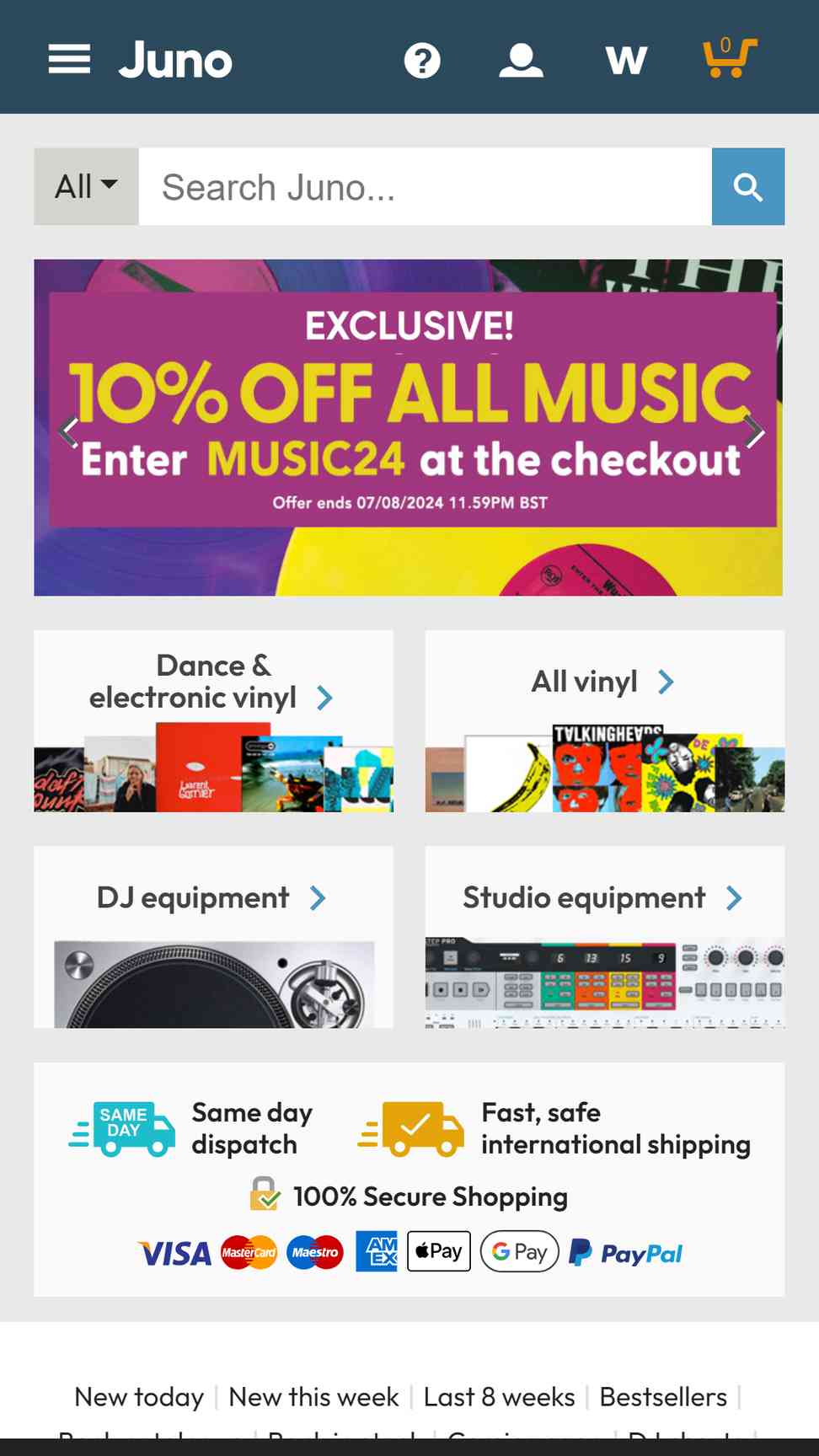This screenshot has width=819, height=1456.
Task: Open the account profile icon
Action: click(x=521, y=61)
